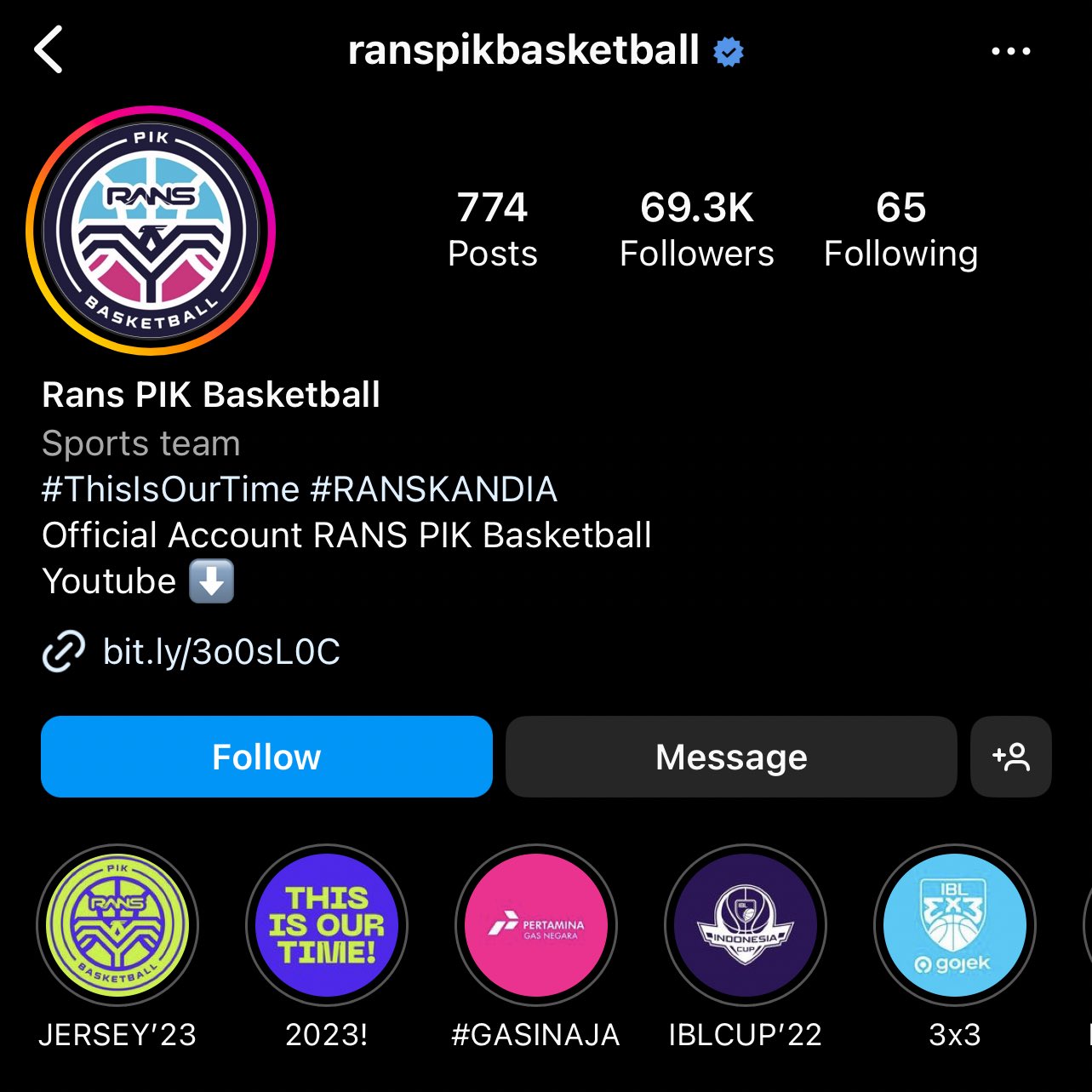Open the bit.ly/3o0sL0C link
Image resolution: width=1092 pixels, height=1092 pixels.
pos(220,652)
